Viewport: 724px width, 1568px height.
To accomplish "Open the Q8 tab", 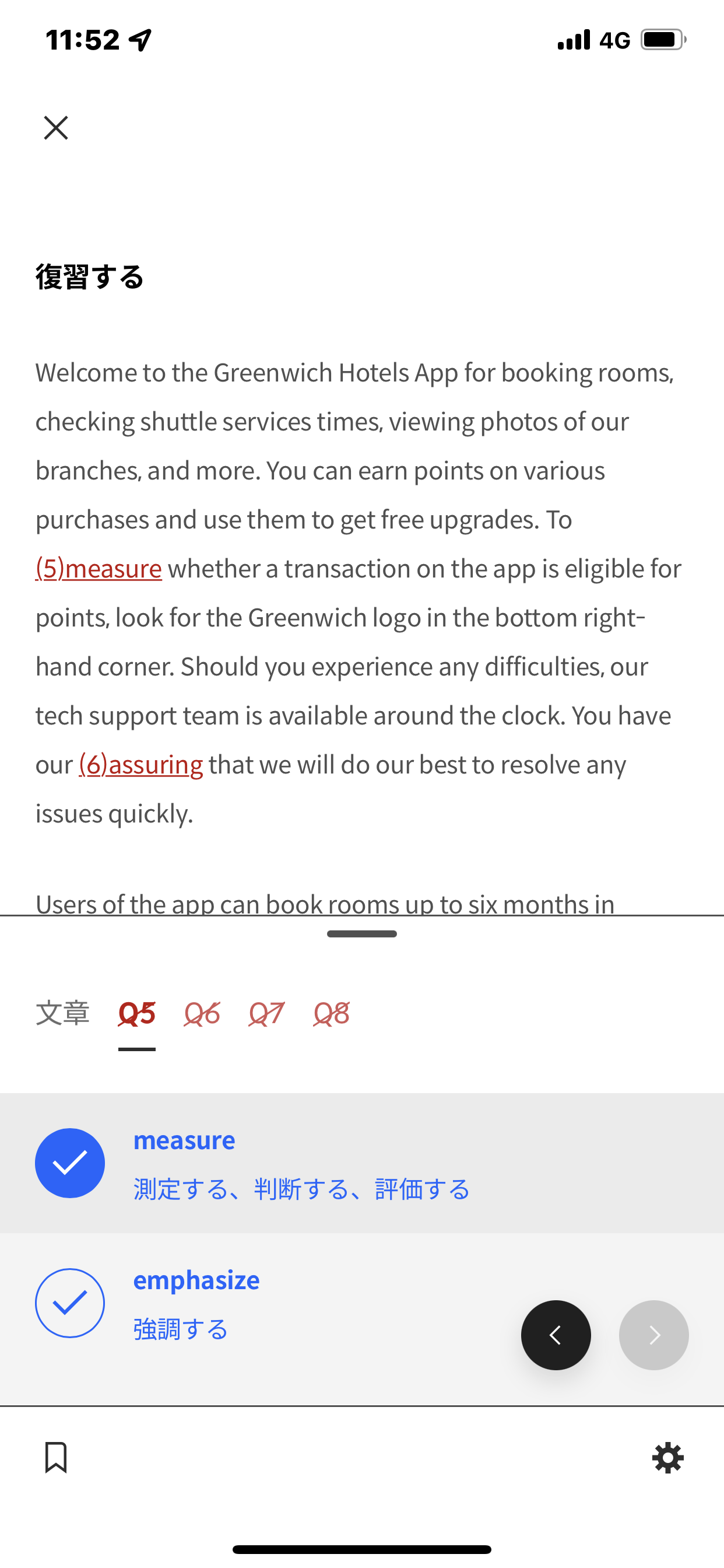I will (331, 1013).
